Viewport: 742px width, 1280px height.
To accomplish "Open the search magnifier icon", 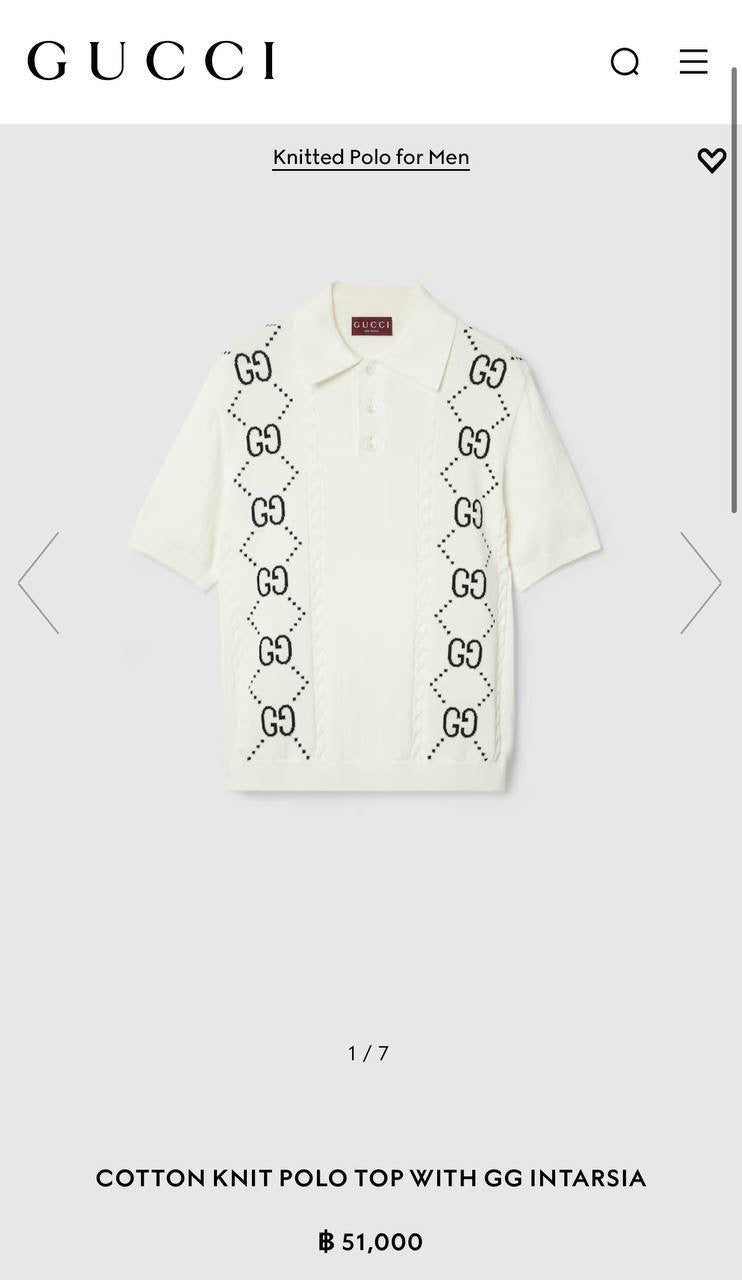I will click(x=625, y=62).
